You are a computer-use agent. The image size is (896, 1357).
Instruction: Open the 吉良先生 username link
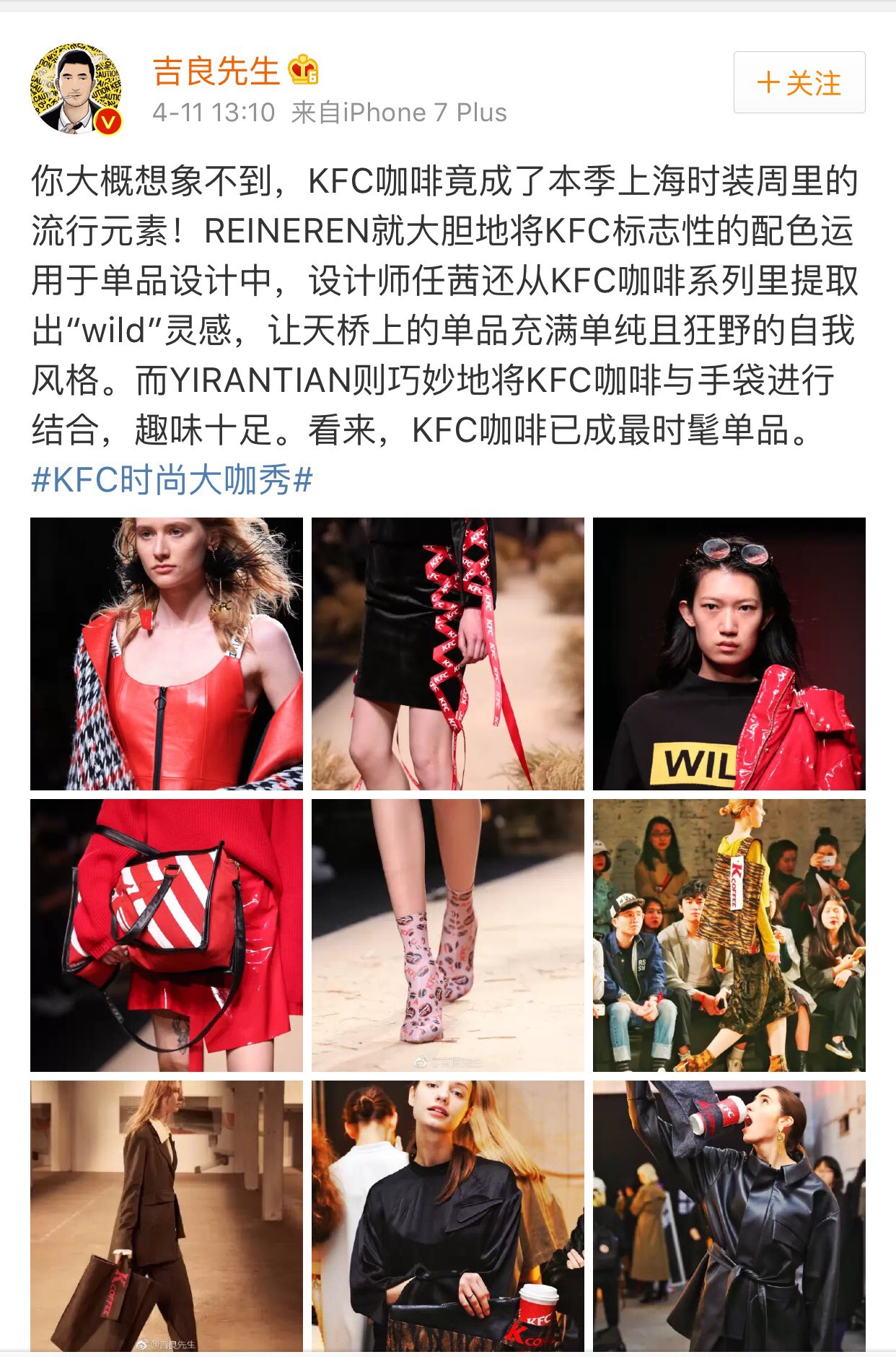tap(216, 71)
